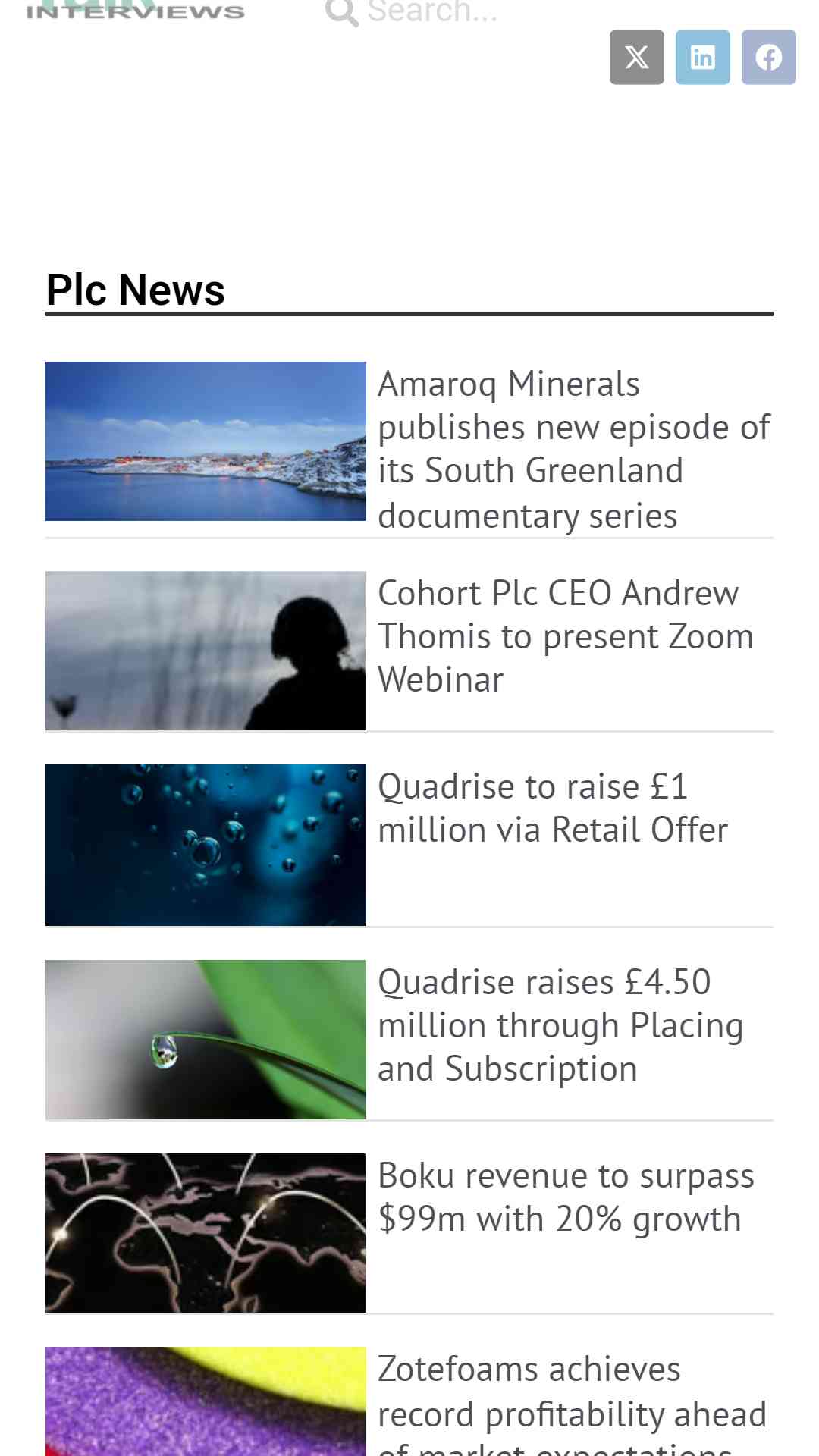Viewport: 819px width, 1456px height.
Task: Open the LinkedIn social link
Action: click(702, 57)
